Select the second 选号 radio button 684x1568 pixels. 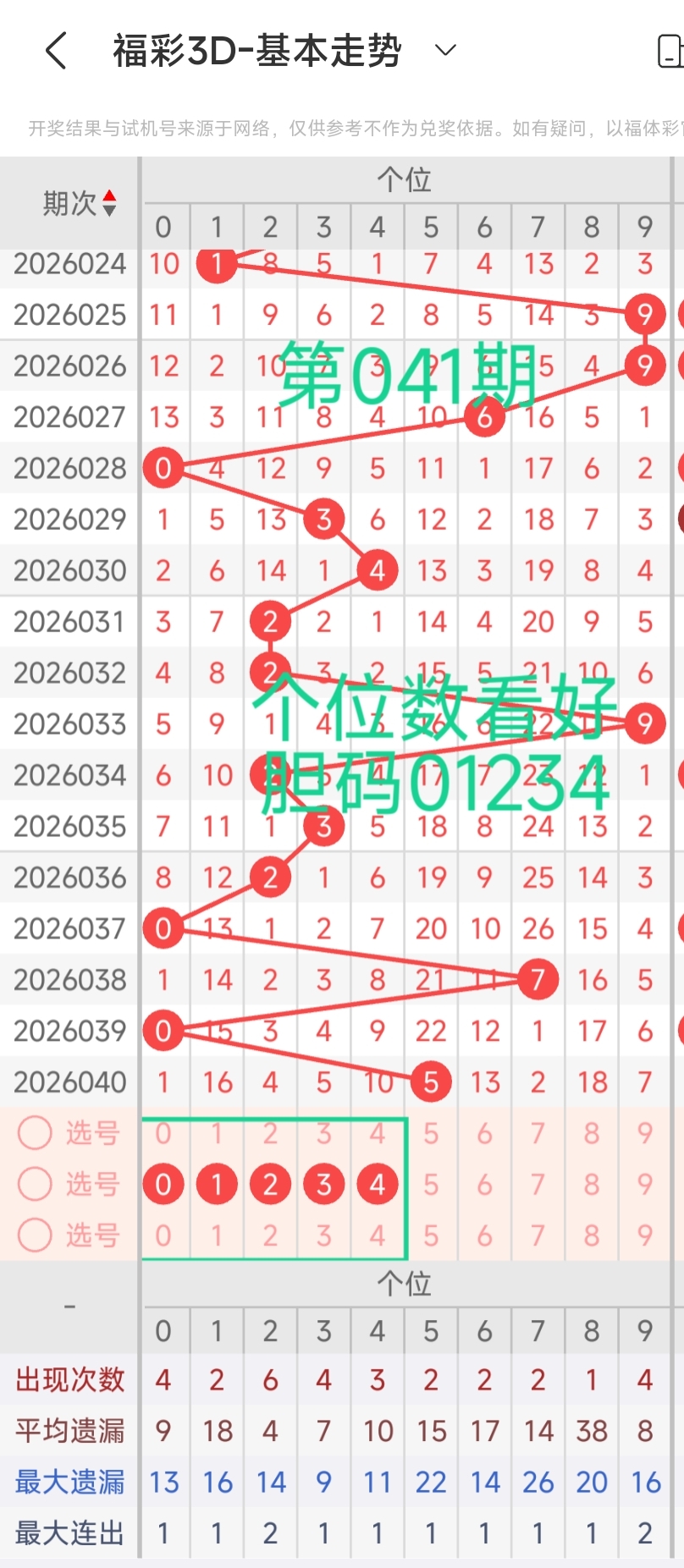click(35, 1184)
